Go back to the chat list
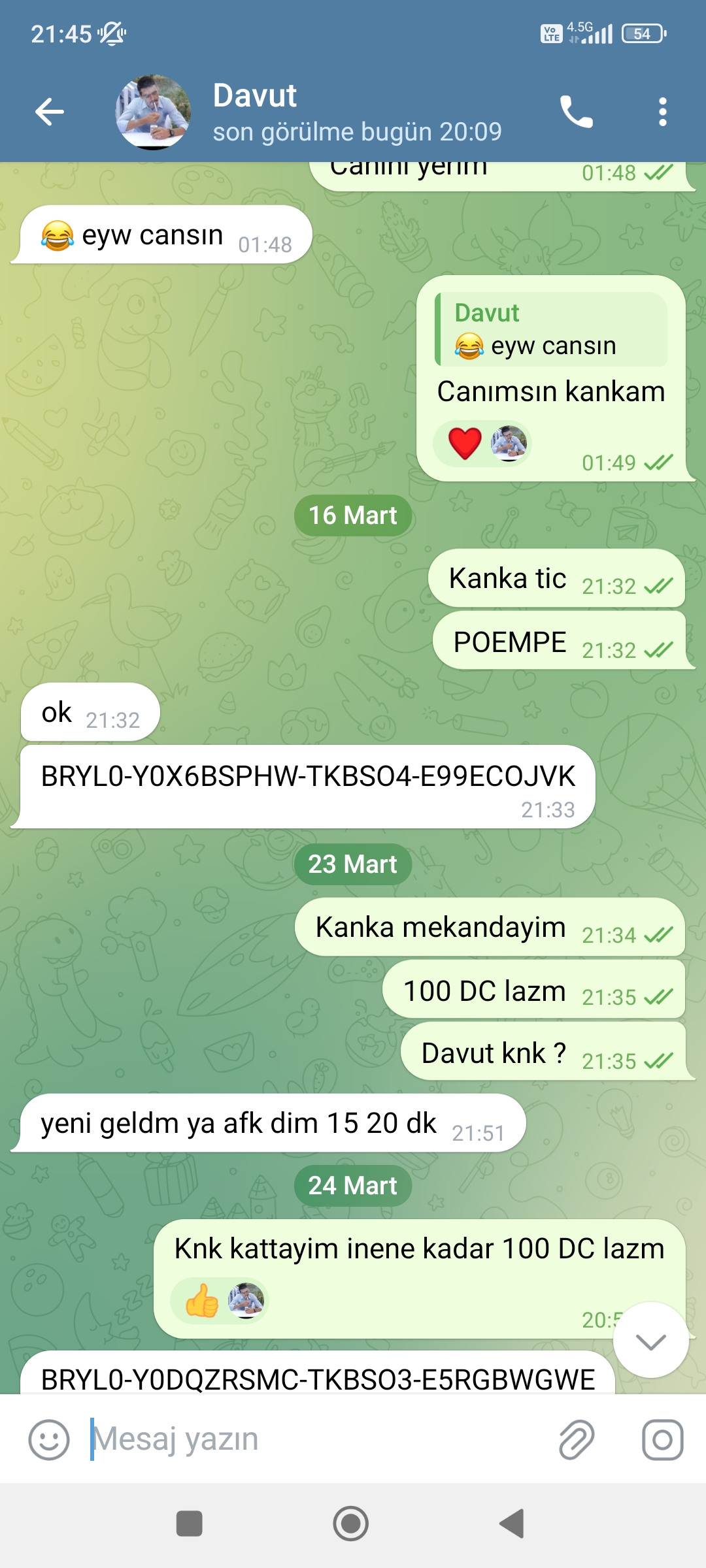Image resolution: width=706 pixels, height=1568 pixels. tap(50, 112)
